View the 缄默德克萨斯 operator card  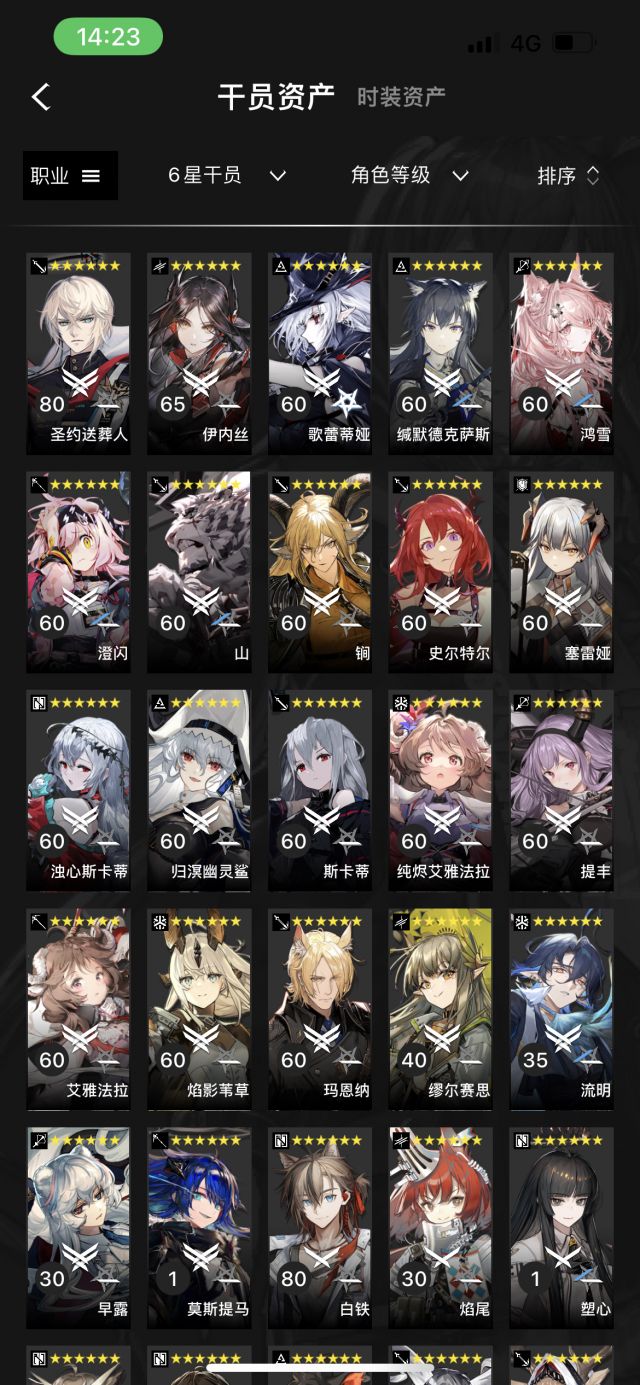(441, 353)
